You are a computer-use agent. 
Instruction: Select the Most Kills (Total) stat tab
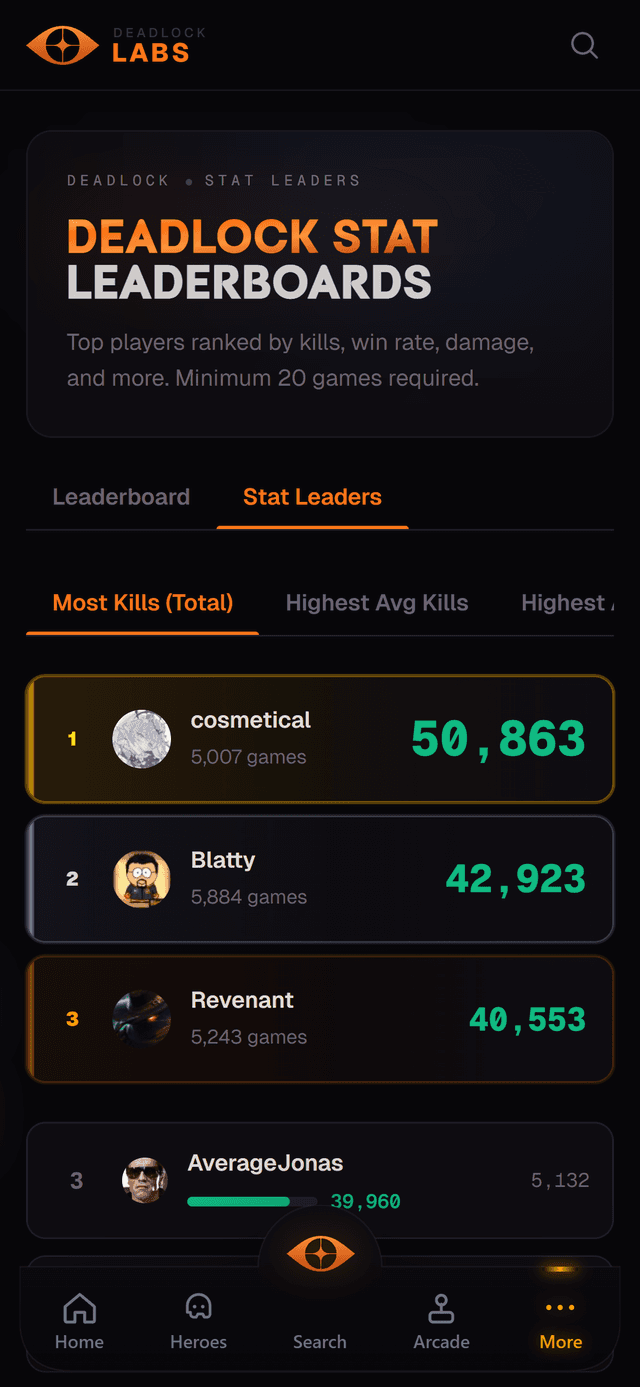tap(143, 603)
